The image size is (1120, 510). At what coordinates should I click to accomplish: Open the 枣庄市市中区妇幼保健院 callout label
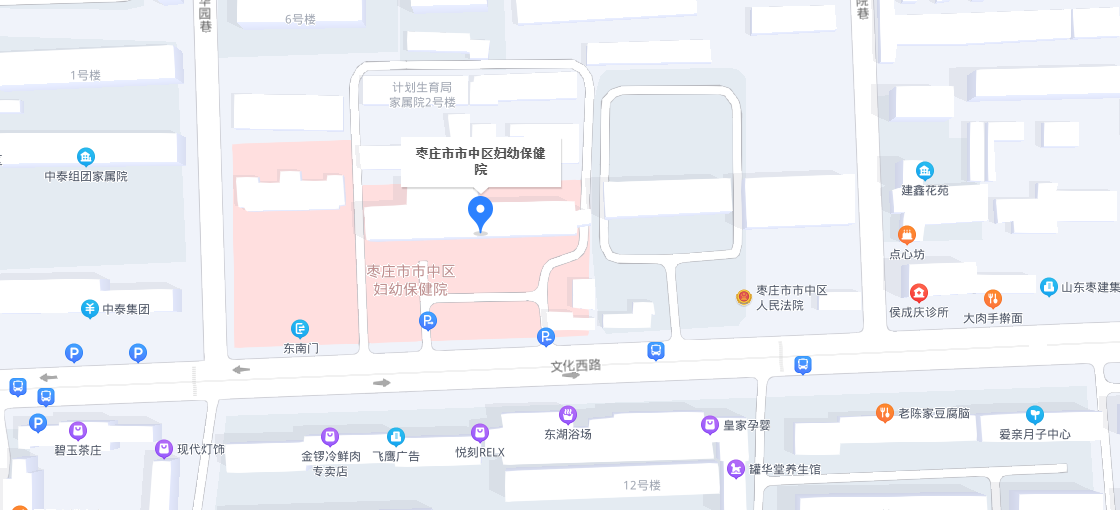click(x=481, y=162)
